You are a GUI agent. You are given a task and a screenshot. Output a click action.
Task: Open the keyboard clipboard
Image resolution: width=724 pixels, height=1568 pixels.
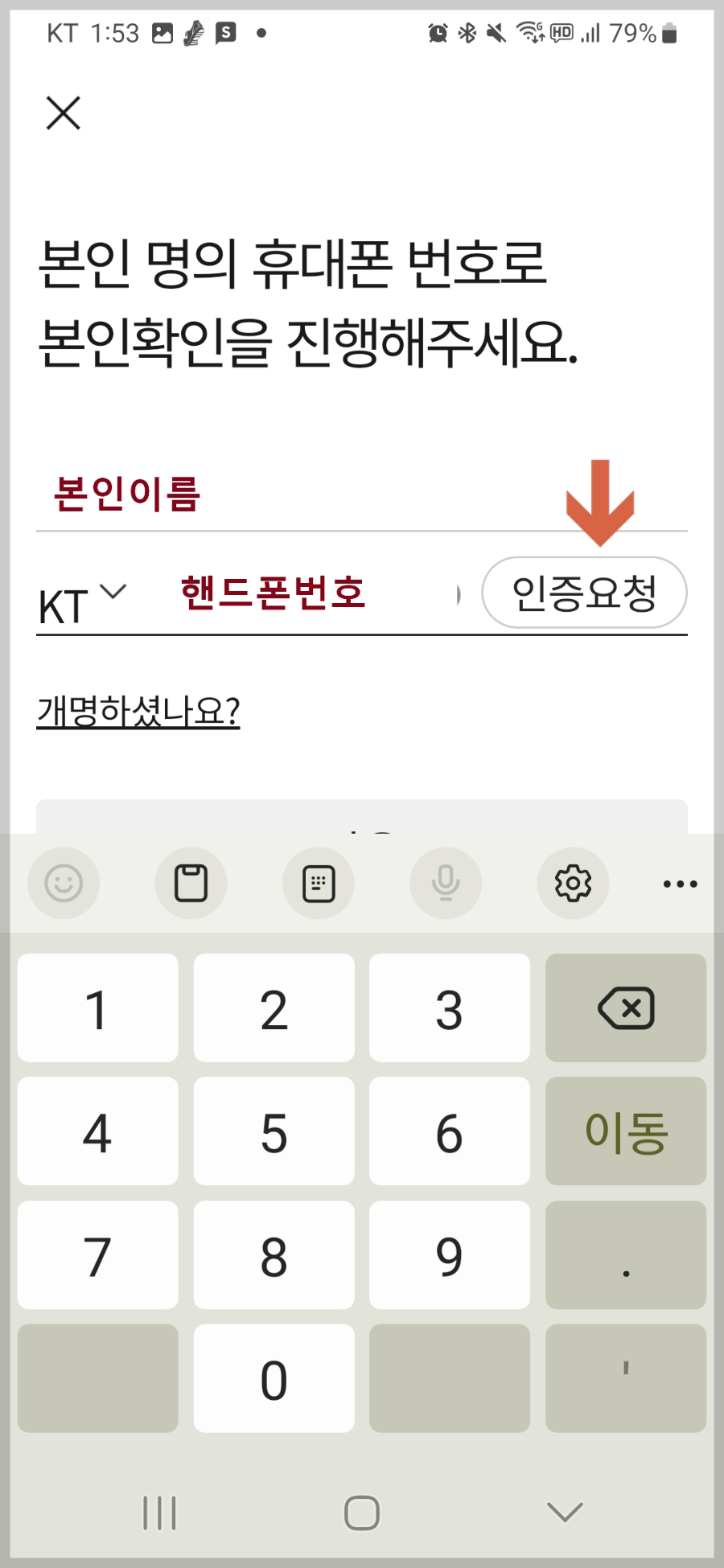pos(191,883)
